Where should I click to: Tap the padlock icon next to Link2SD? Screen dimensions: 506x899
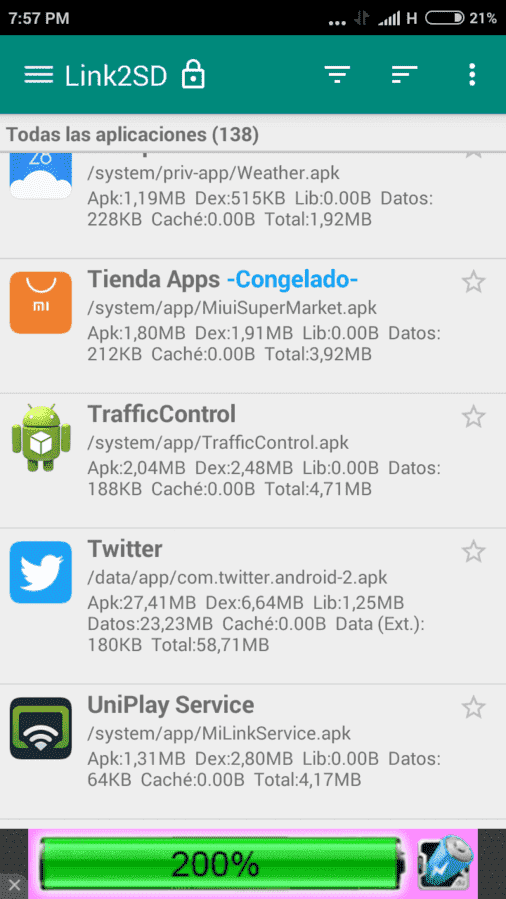(x=193, y=75)
